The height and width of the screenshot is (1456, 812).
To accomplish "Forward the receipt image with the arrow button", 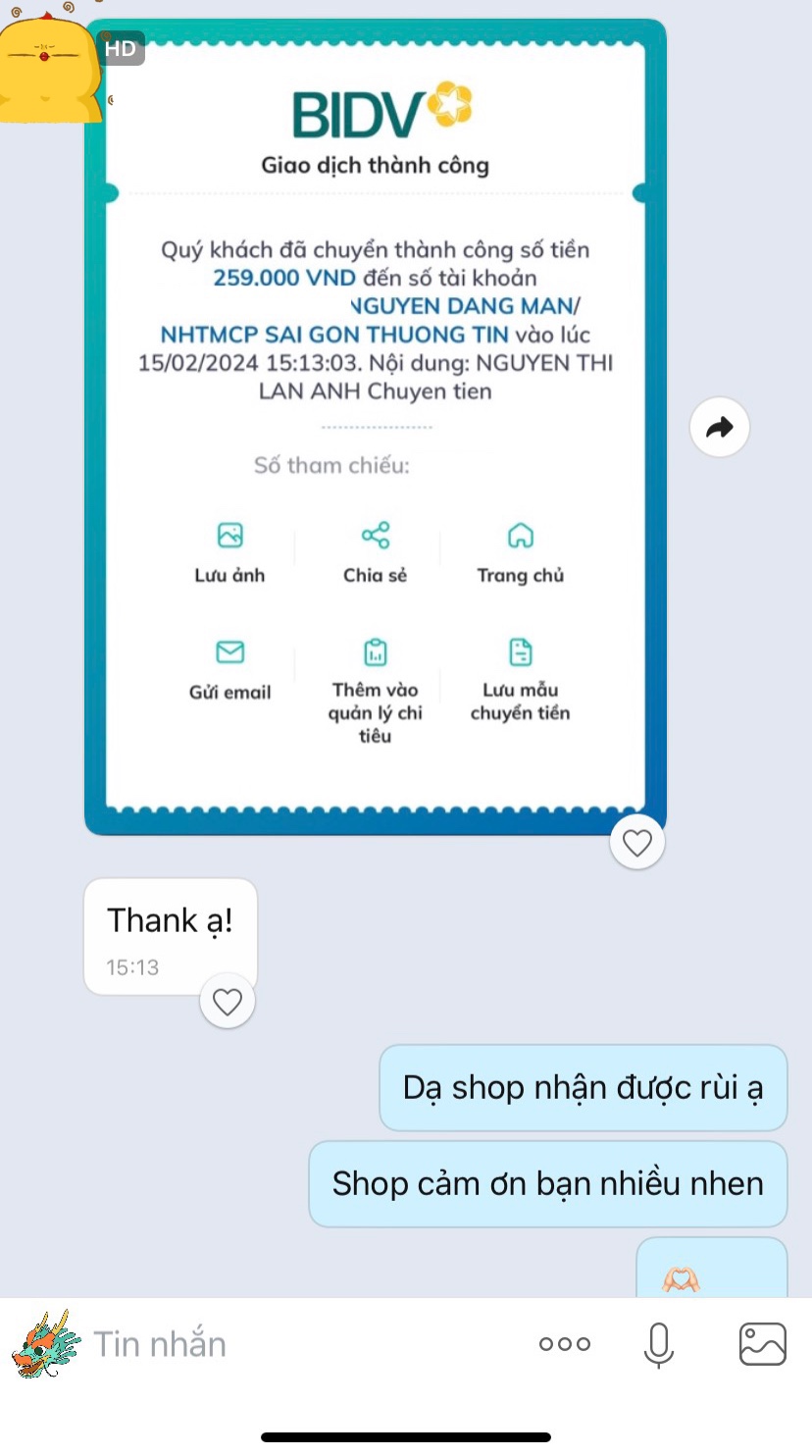I will pos(719,427).
